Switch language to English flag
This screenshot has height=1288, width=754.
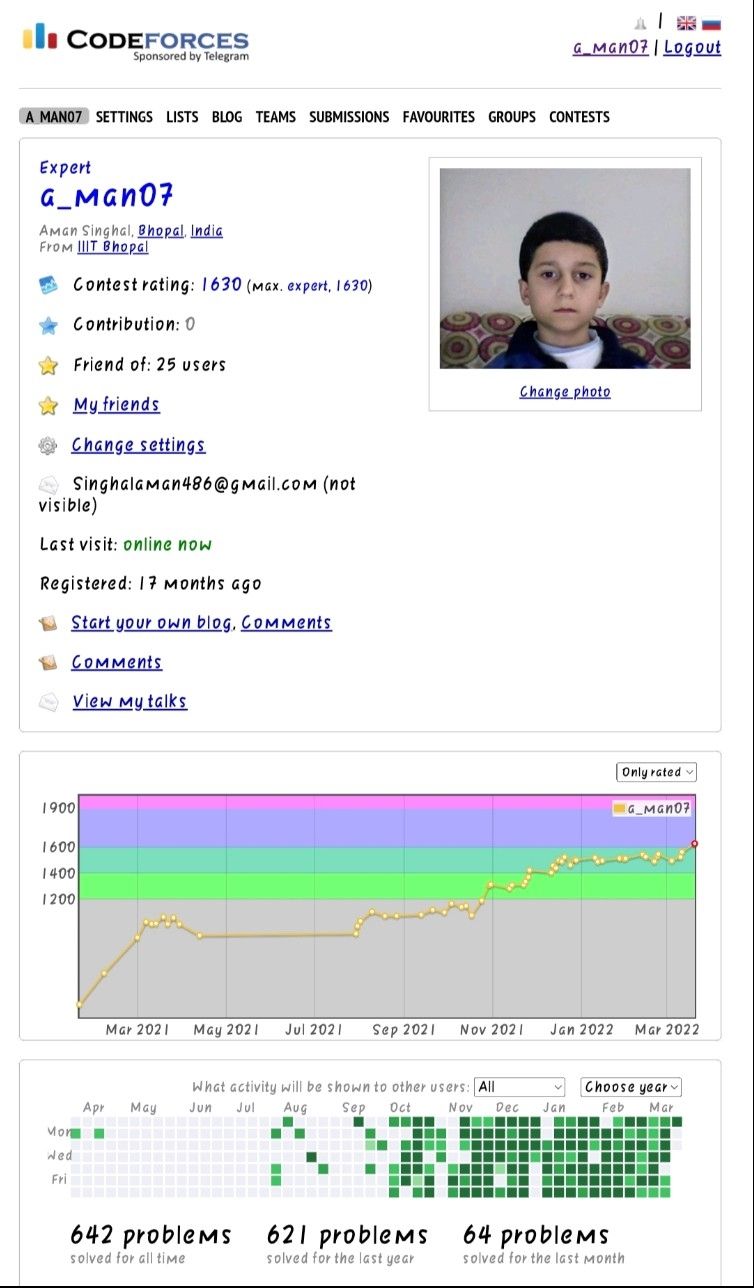click(x=686, y=23)
